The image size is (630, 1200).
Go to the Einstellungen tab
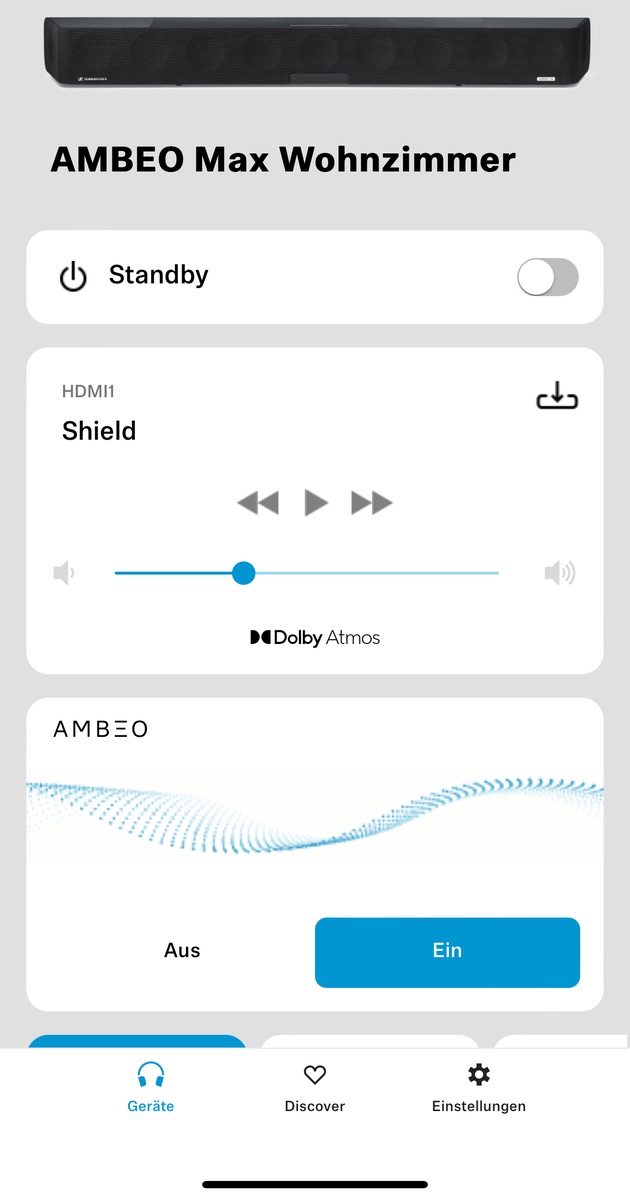(x=479, y=1088)
